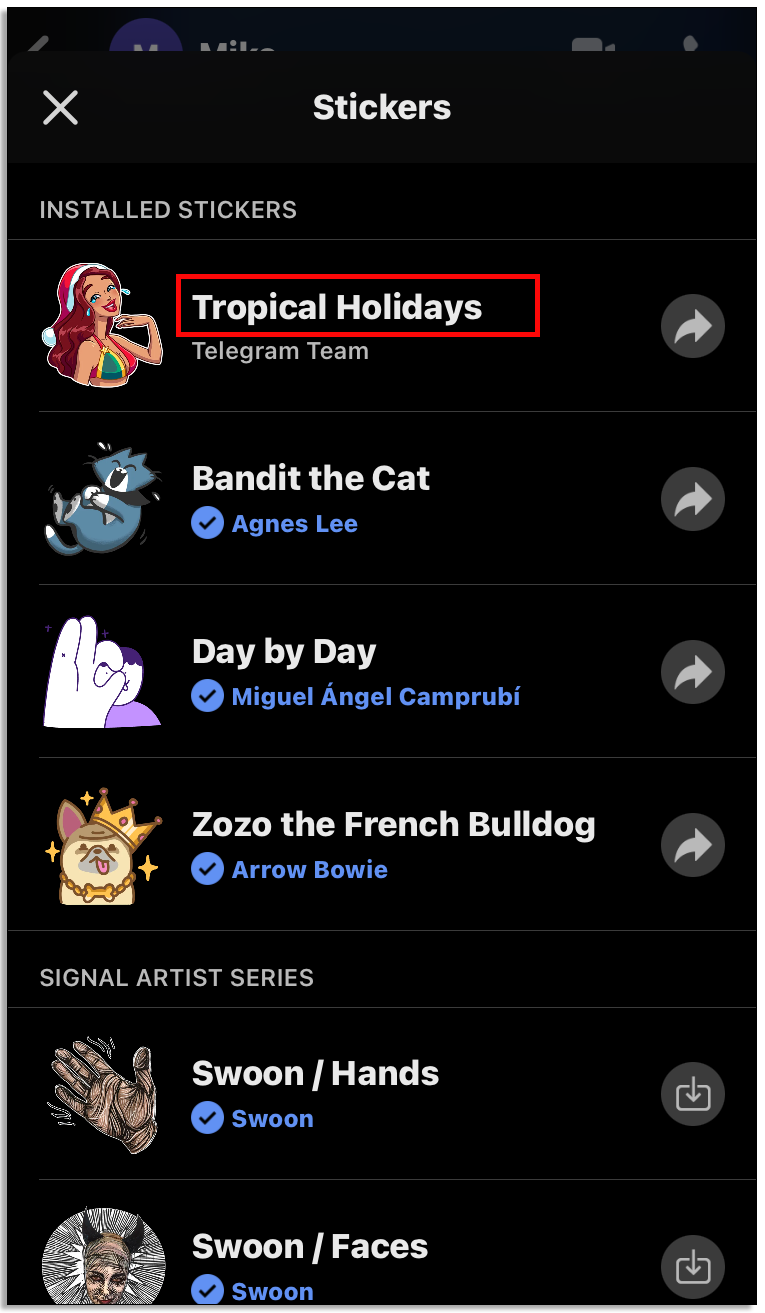This screenshot has width=765, height=1313.
Task: Share the Day by Day pack
Action: click(x=692, y=671)
